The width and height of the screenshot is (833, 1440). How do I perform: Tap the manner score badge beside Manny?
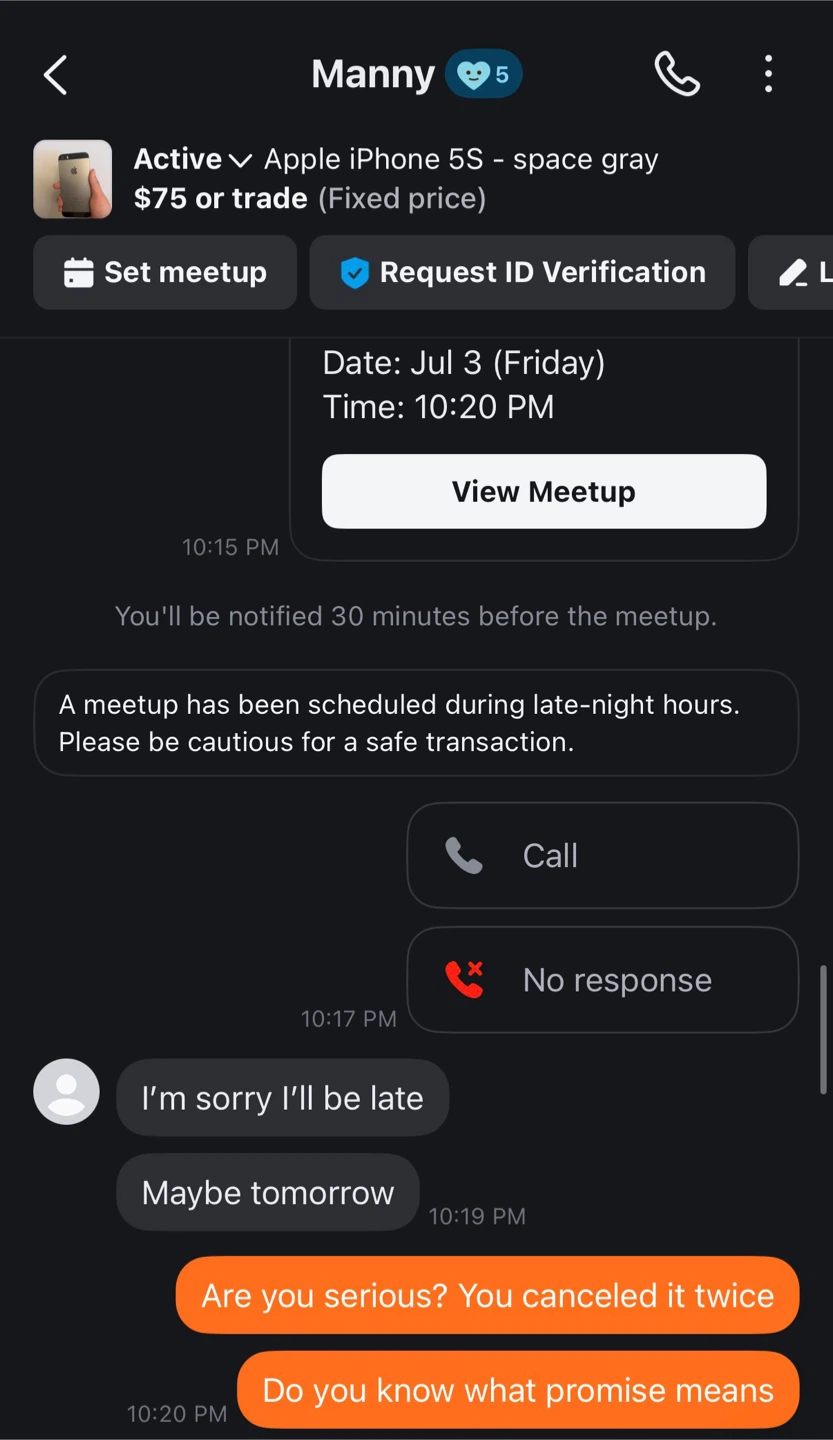pyautogui.click(x=483, y=74)
